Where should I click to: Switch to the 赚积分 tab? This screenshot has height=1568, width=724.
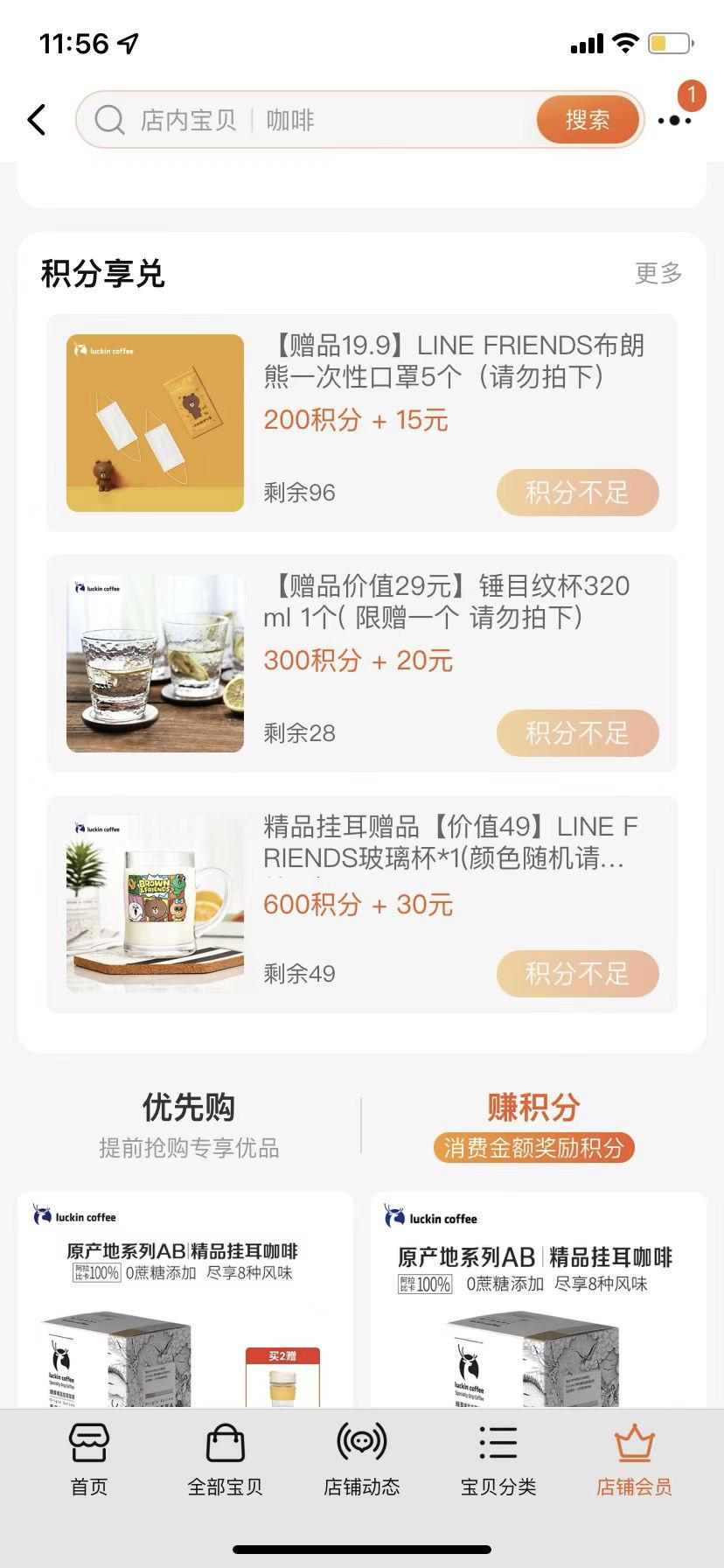pyautogui.click(x=533, y=1107)
